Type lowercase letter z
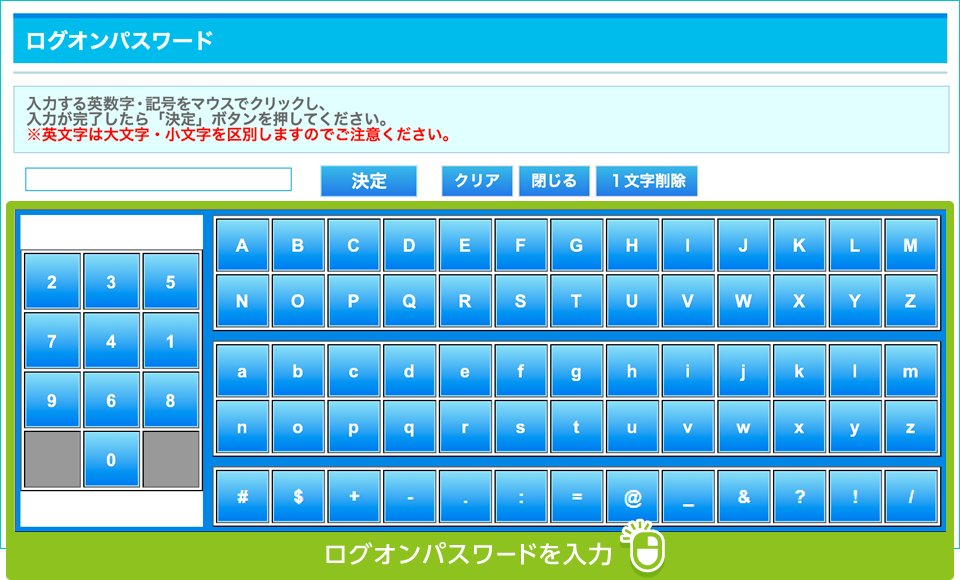960x580 pixels. pyautogui.click(x=910, y=427)
